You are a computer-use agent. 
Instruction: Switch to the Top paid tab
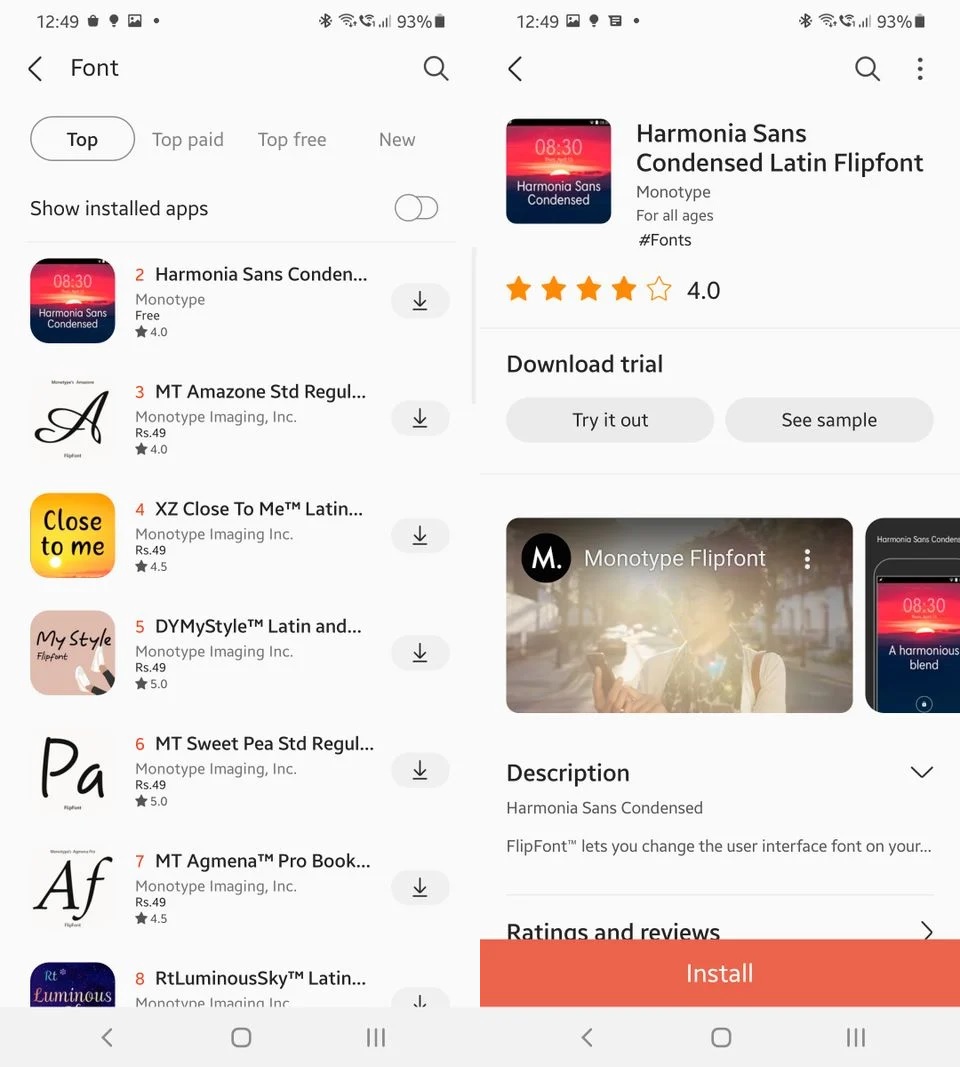click(187, 140)
